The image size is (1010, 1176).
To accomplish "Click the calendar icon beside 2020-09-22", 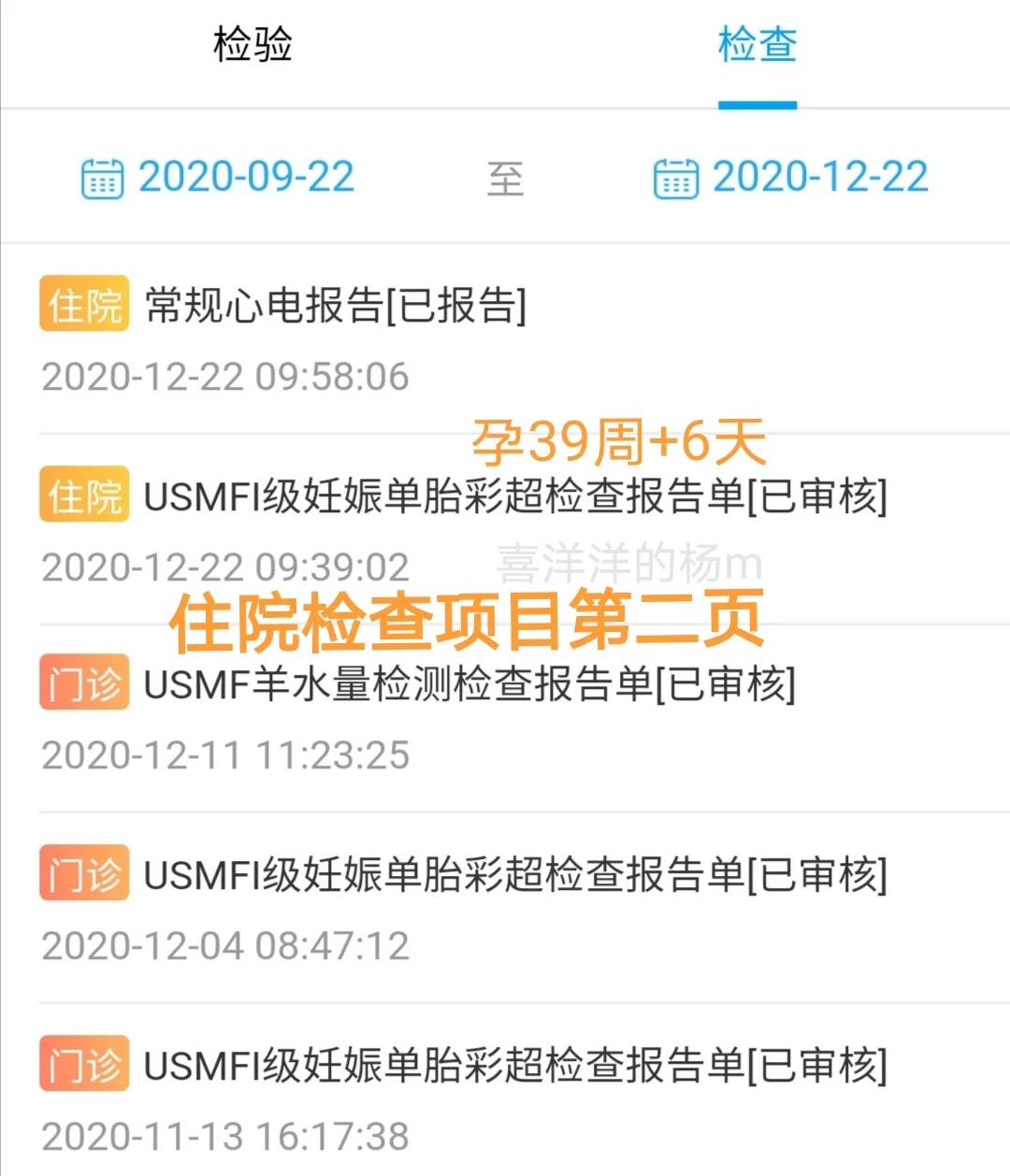I will click(x=103, y=178).
